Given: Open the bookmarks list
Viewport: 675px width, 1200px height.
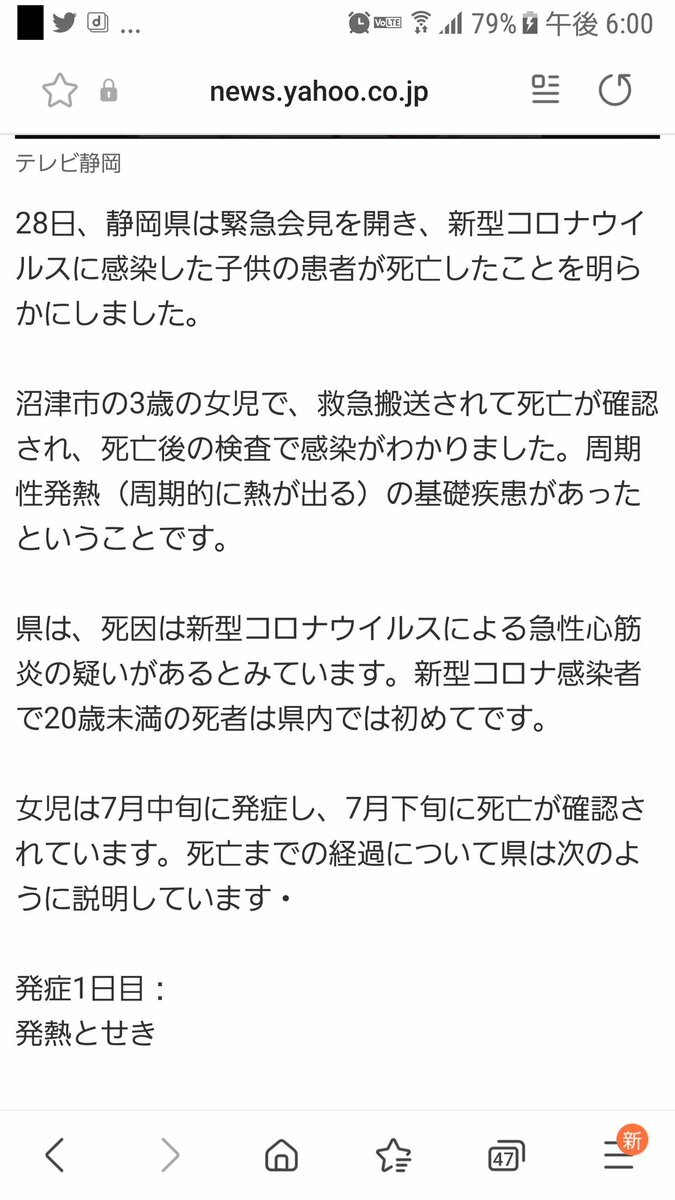Looking at the screenshot, I should (x=393, y=1156).
